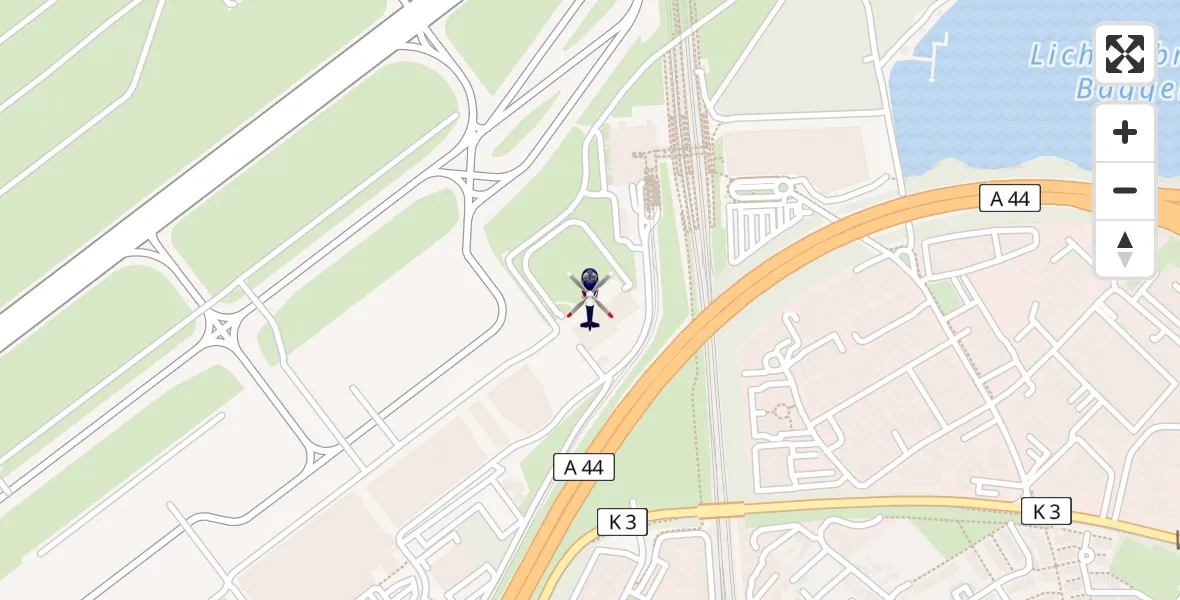Reset map bearing to north
1180x600 pixels.
(x=1125, y=249)
